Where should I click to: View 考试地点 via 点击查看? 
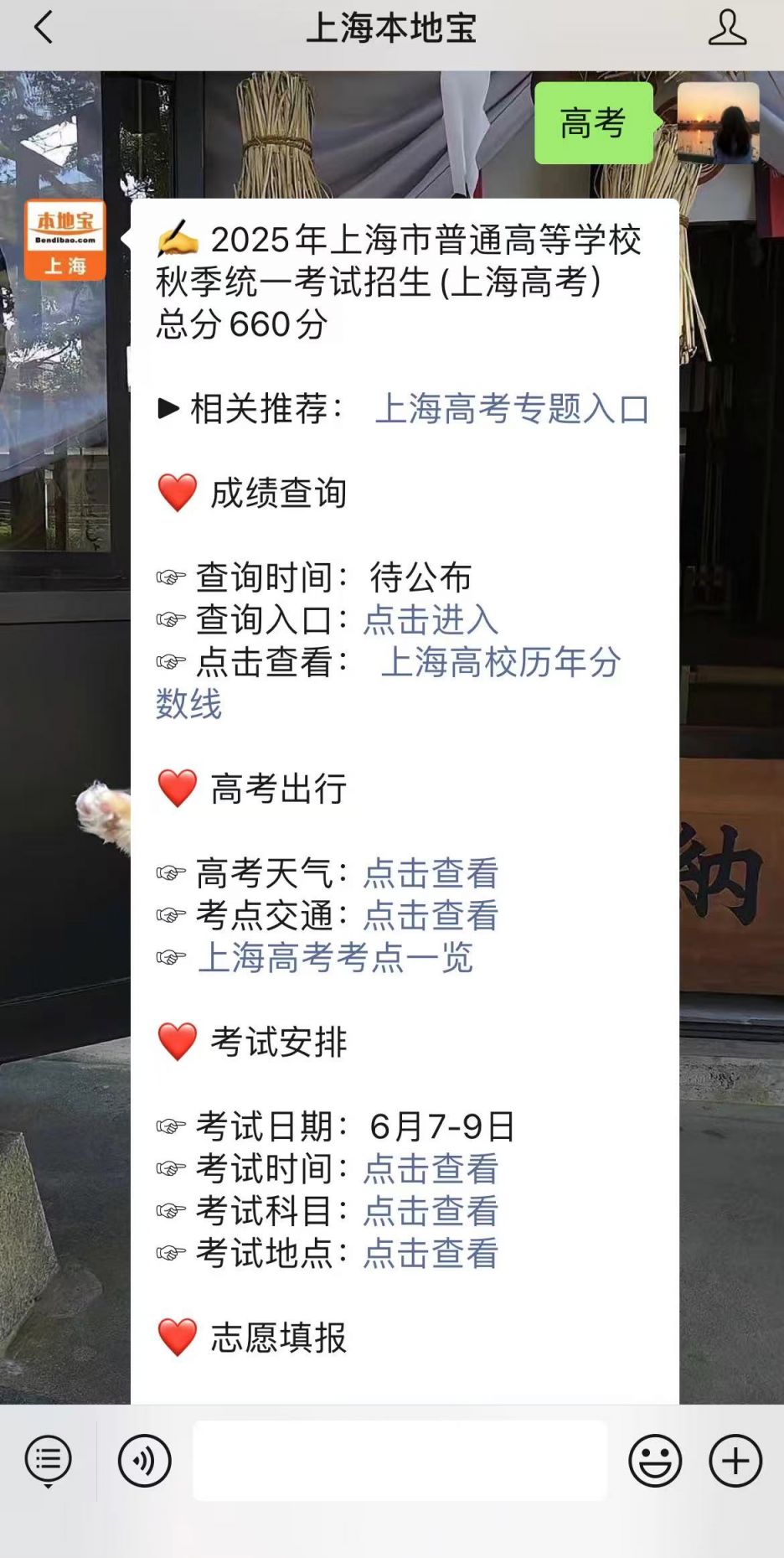[x=431, y=1253]
